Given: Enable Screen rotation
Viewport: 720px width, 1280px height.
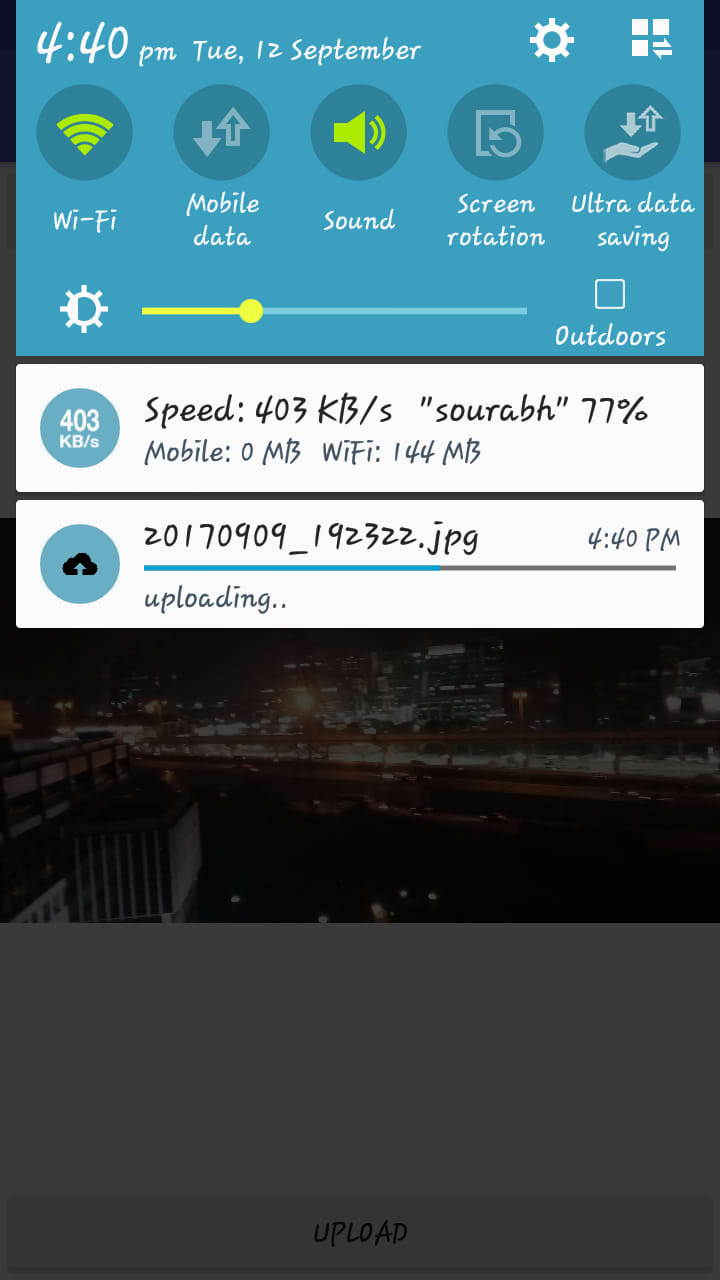Looking at the screenshot, I should (495, 133).
